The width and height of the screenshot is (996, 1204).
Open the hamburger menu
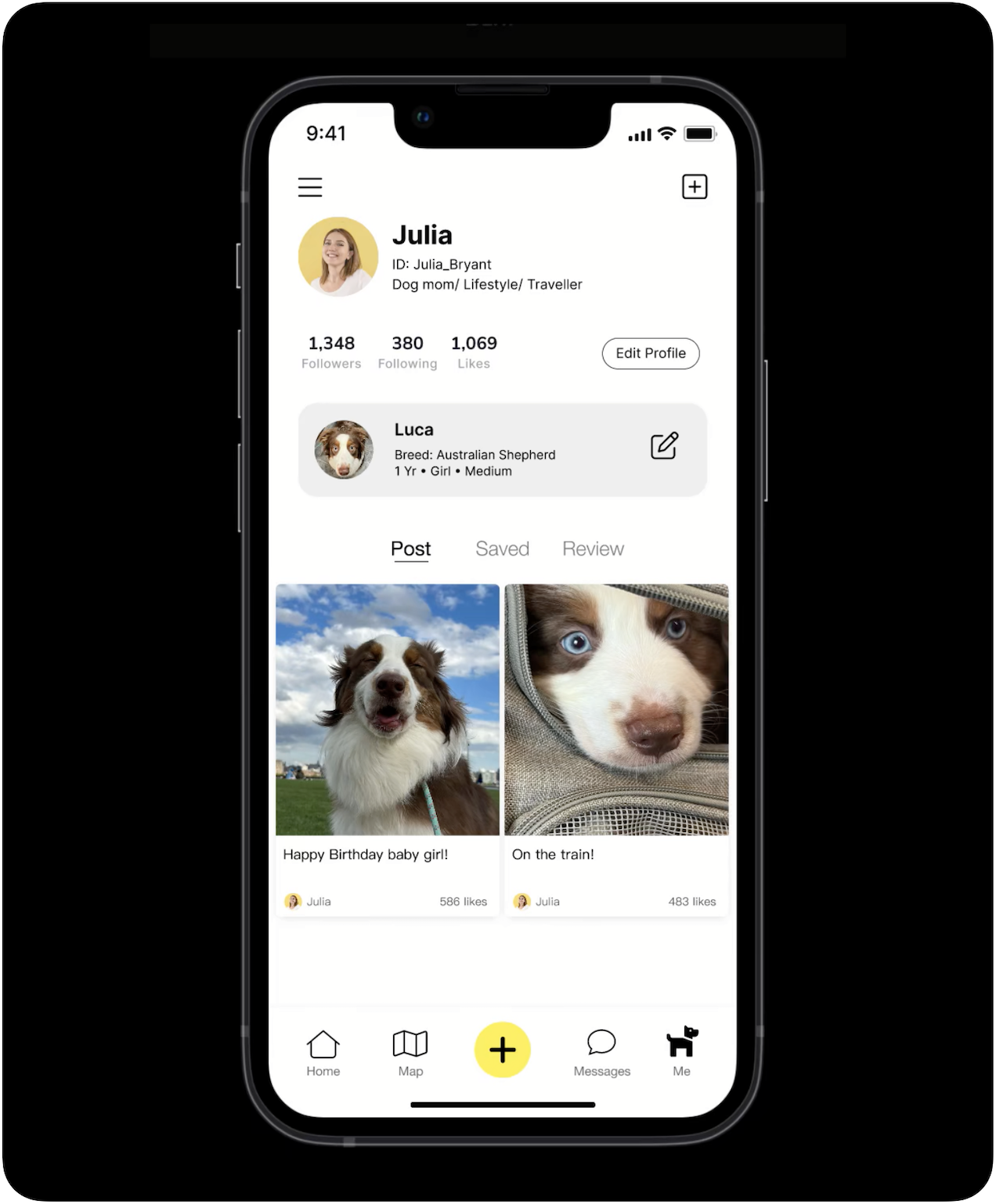310,187
